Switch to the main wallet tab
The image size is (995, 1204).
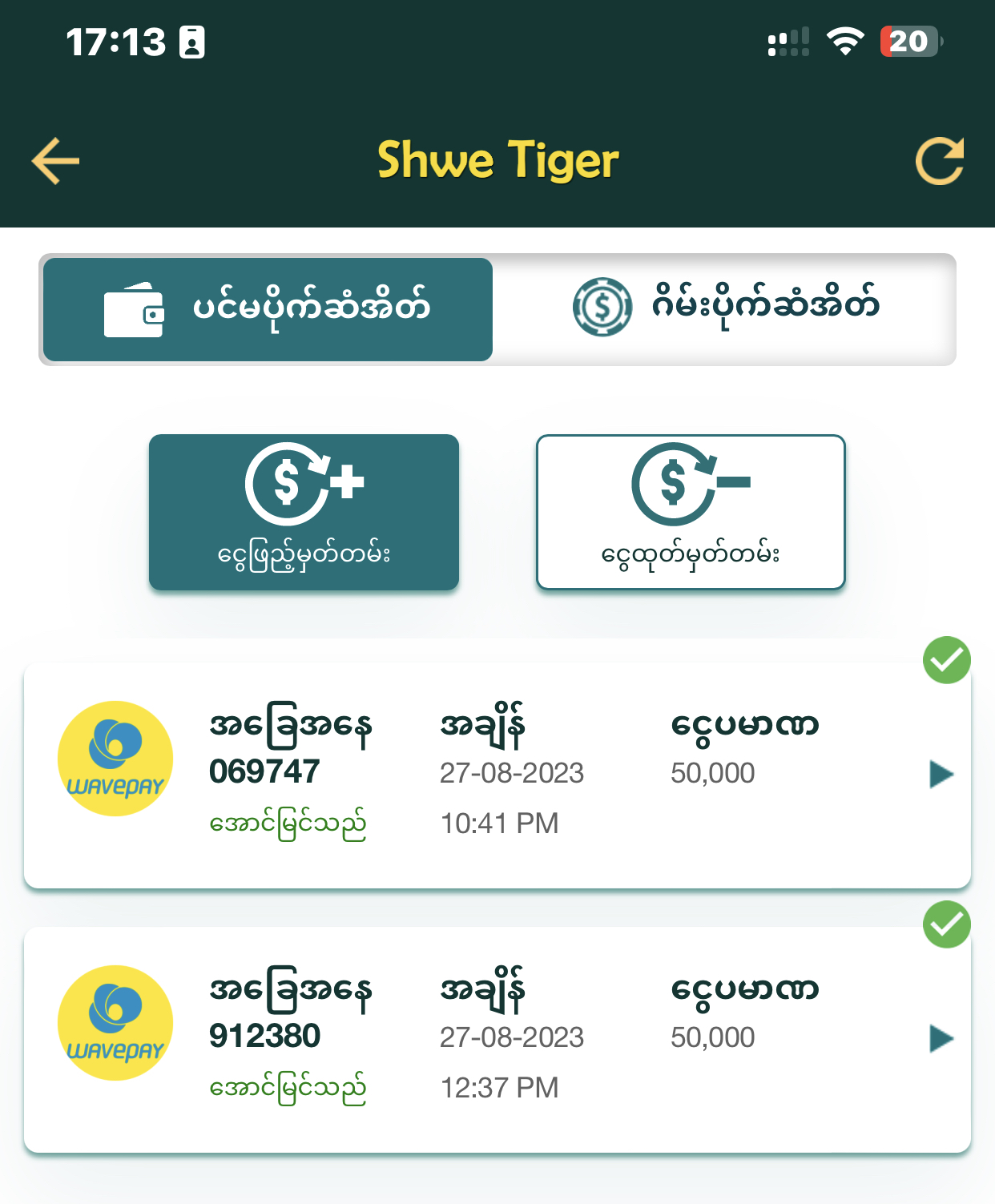(x=268, y=309)
